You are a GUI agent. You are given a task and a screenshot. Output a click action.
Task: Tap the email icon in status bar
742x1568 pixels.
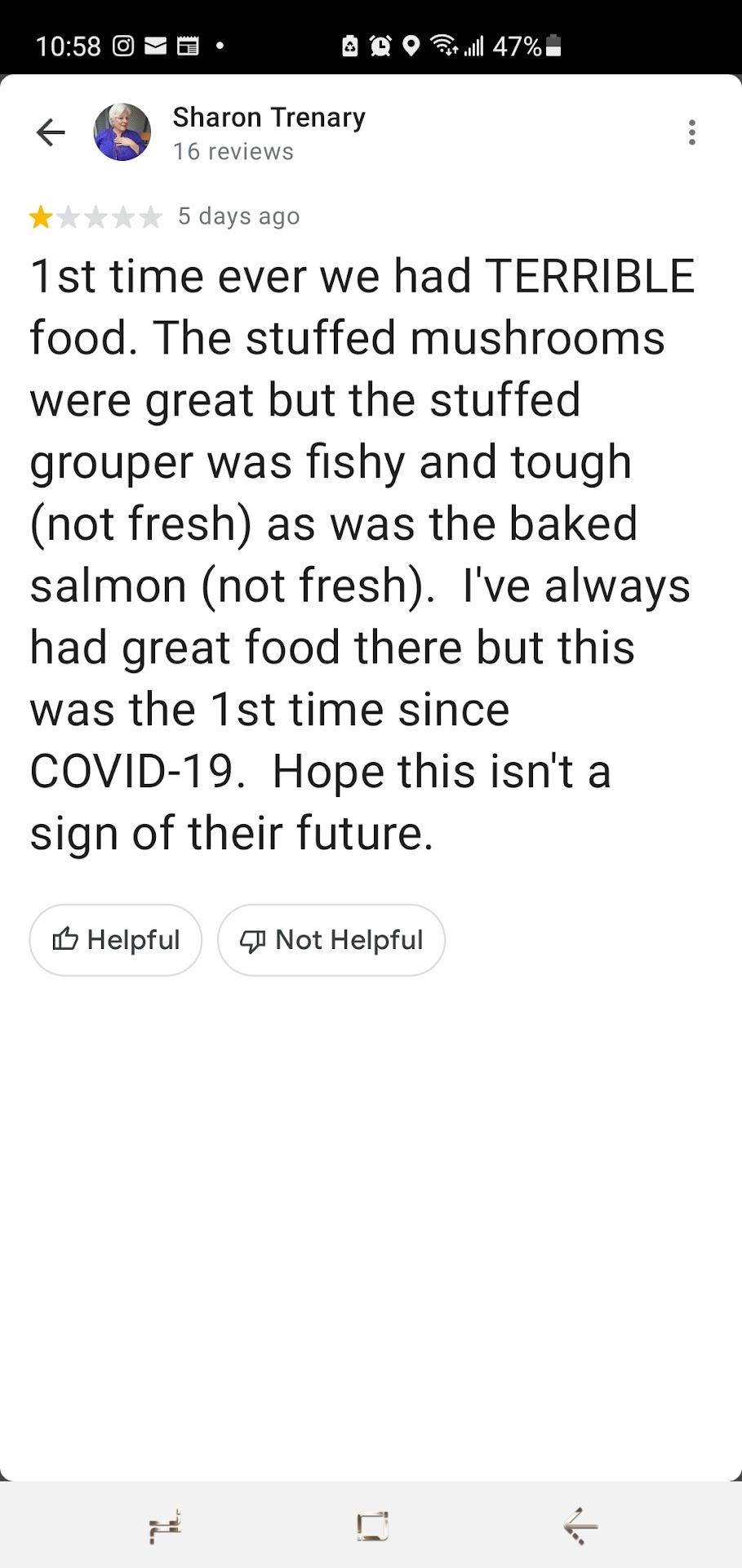click(x=157, y=46)
